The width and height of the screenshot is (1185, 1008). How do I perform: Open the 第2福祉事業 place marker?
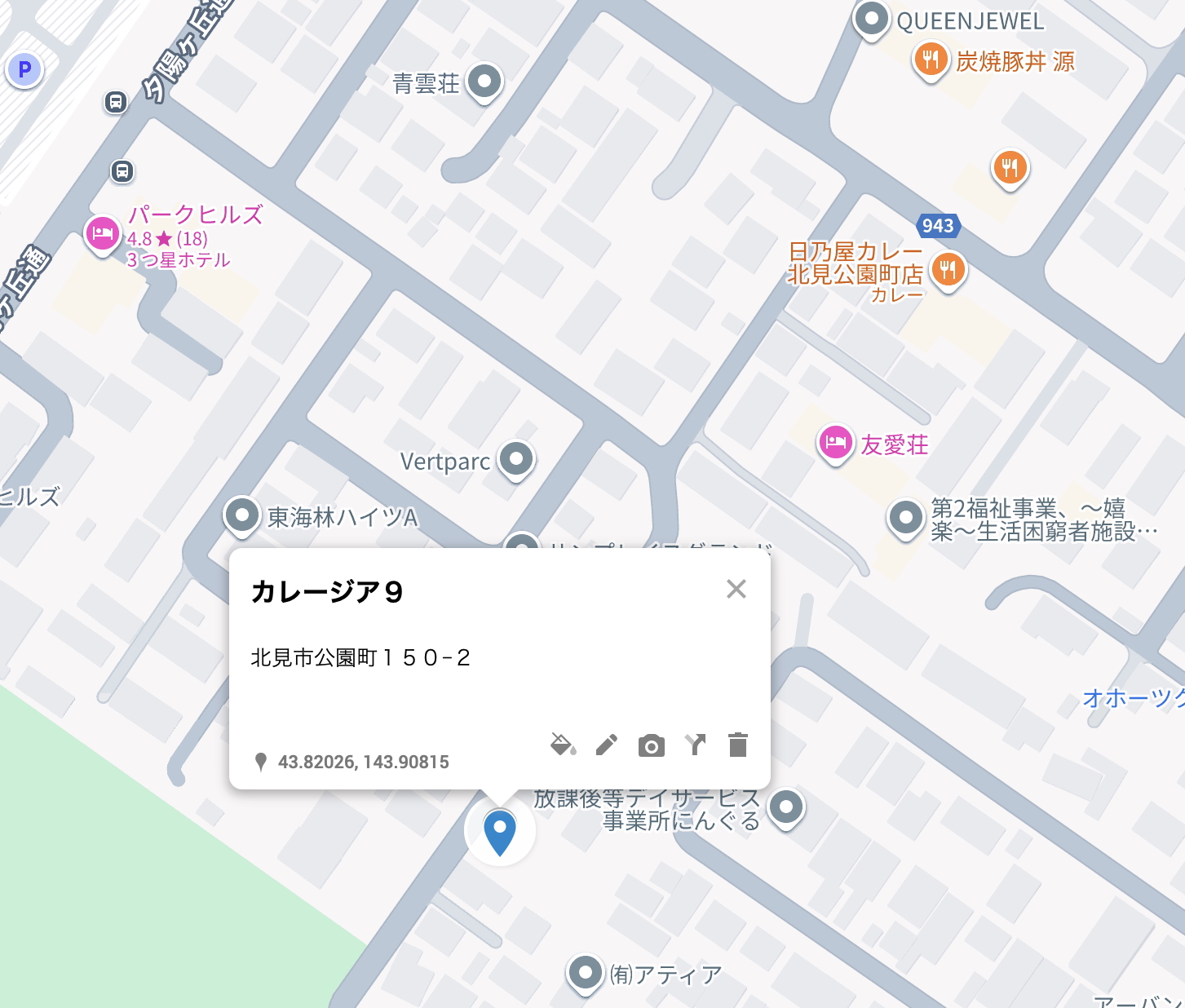coord(905,517)
